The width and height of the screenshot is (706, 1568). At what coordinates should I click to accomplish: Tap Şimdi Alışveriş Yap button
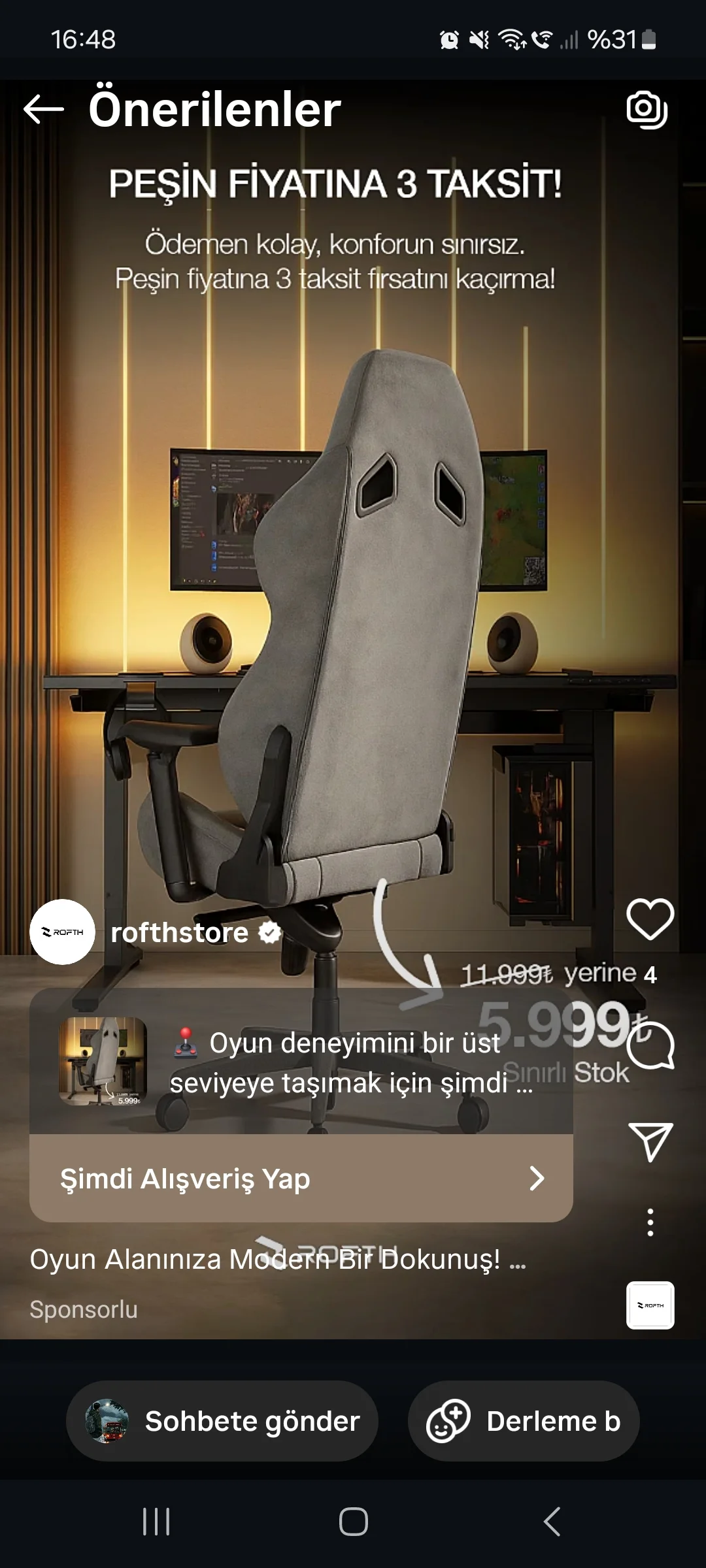pos(301,1179)
